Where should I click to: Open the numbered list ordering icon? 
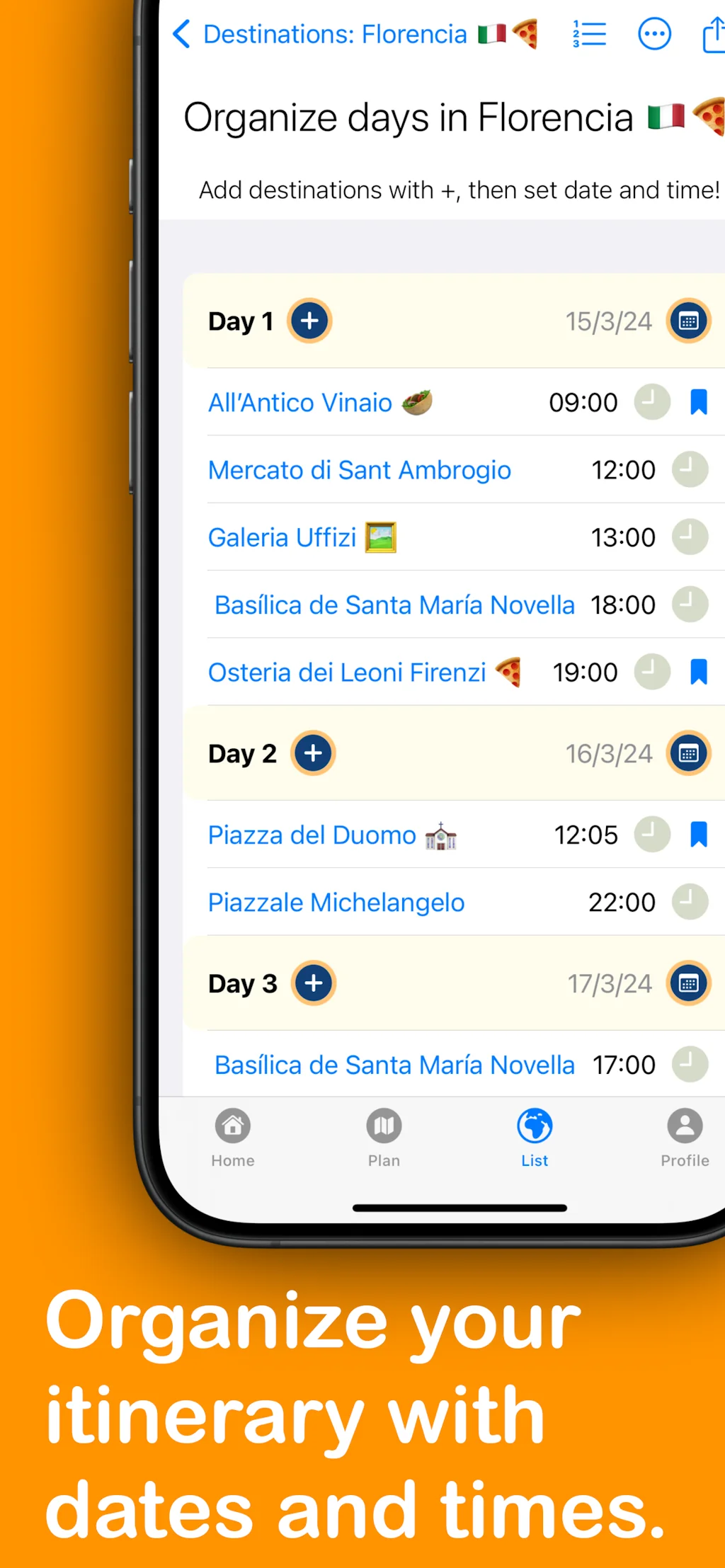pos(588,34)
